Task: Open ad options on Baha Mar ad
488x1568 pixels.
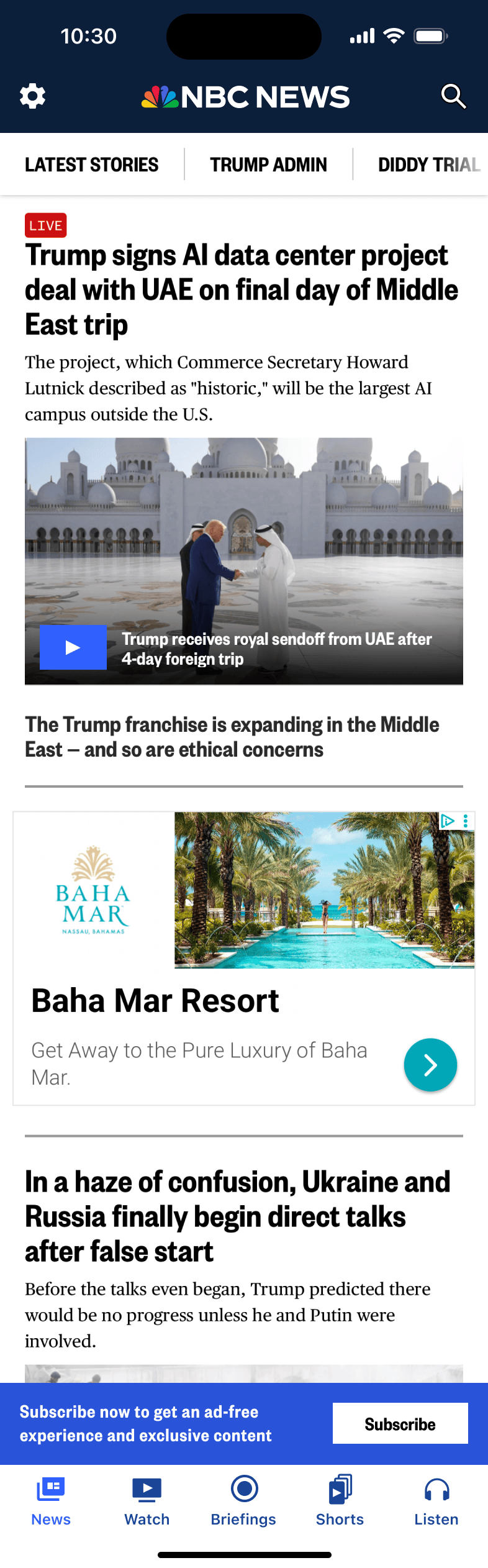Action: [466, 821]
